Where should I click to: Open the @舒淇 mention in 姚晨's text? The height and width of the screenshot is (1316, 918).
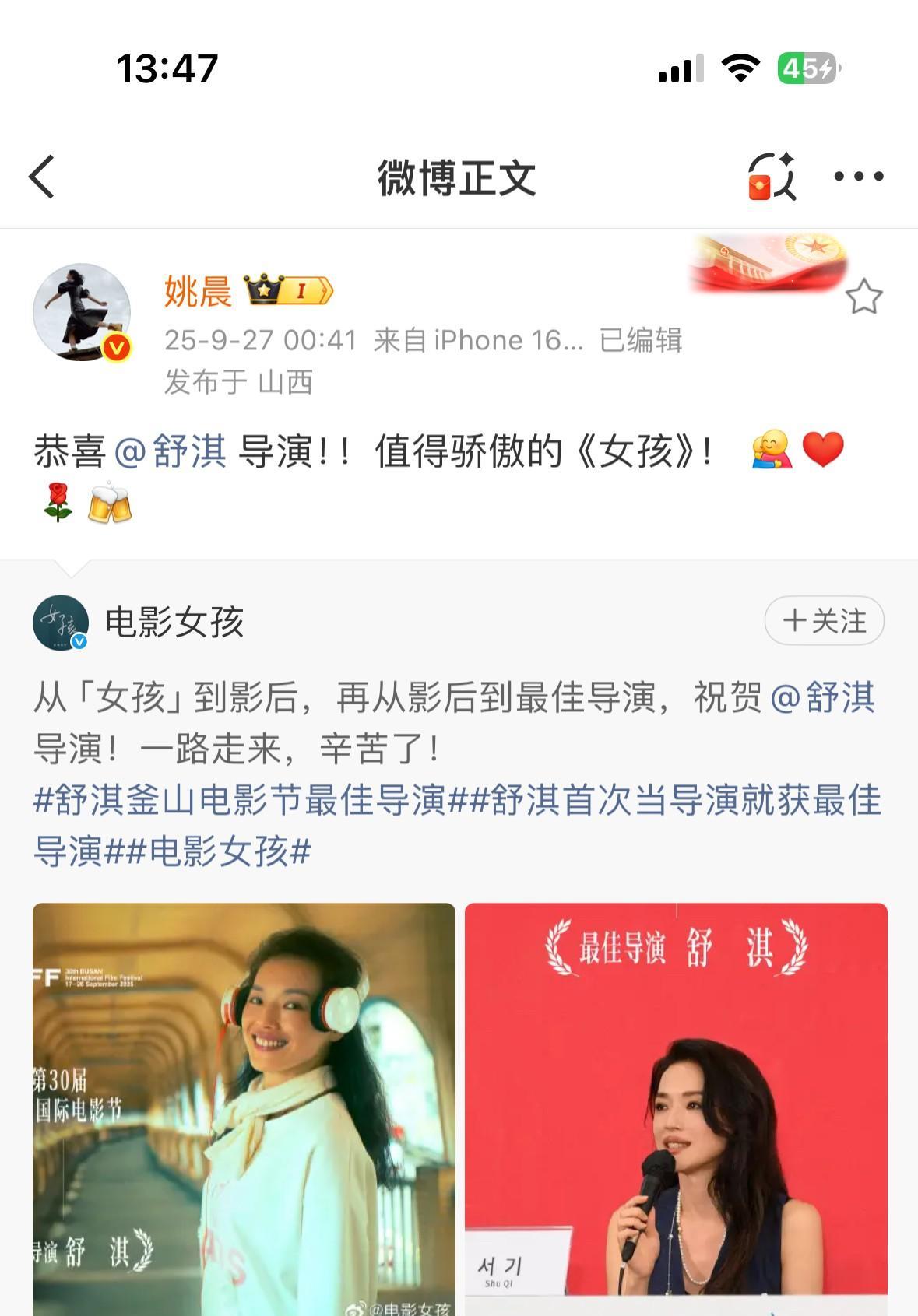171,451
